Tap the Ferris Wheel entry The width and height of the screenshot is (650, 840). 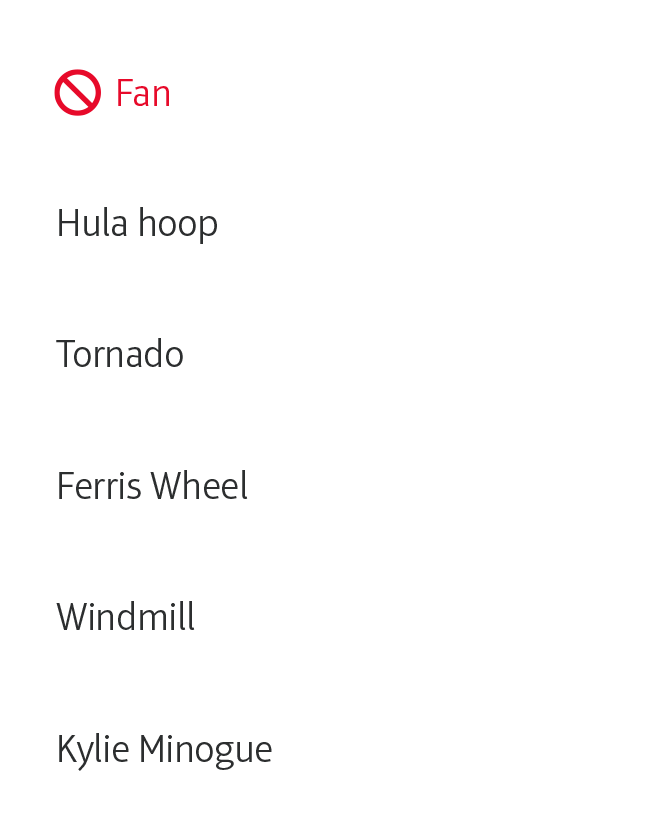pos(152,486)
